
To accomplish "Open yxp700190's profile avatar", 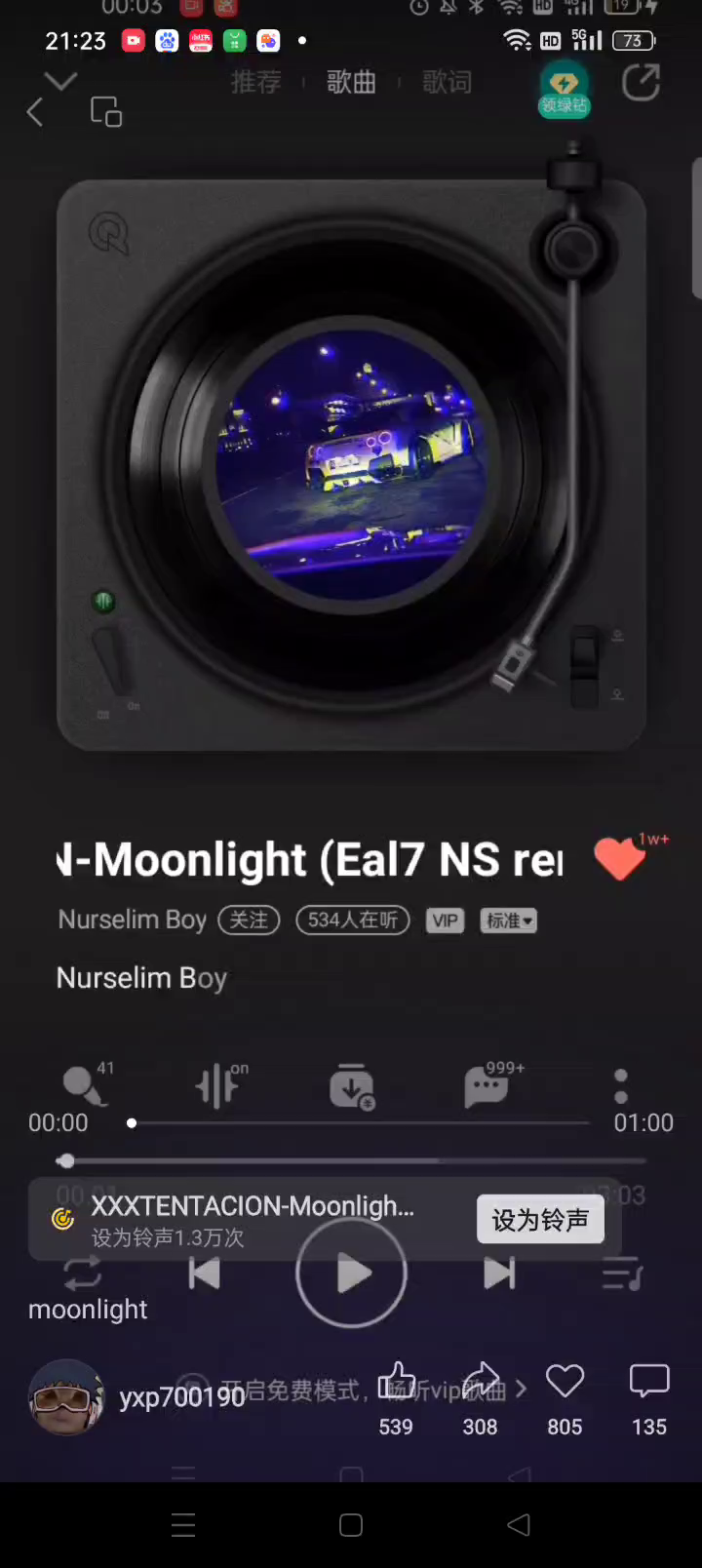I will pyautogui.click(x=66, y=1397).
